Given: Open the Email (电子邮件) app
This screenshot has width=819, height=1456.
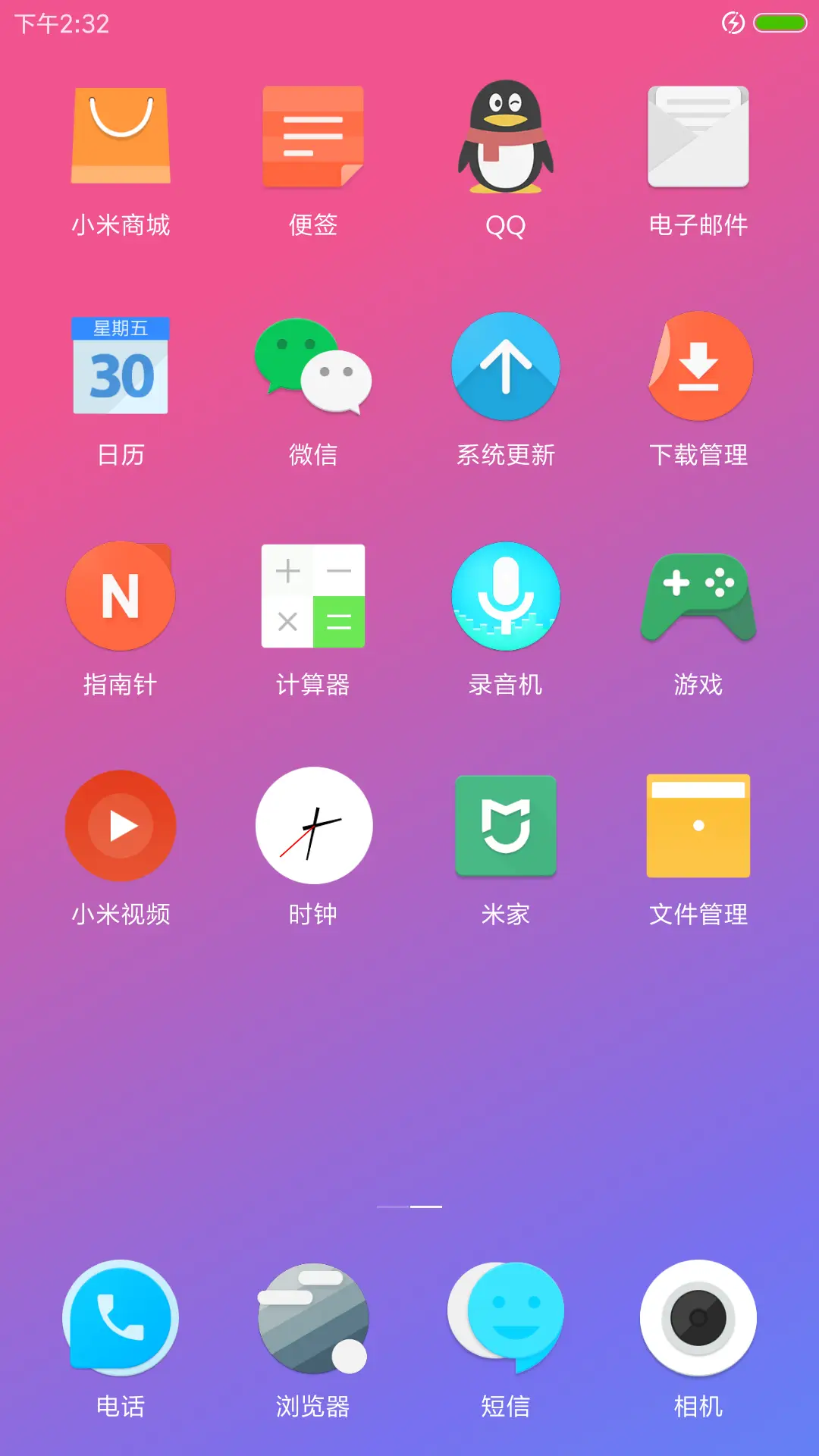Looking at the screenshot, I should pyautogui.click(x=699, y=136).
